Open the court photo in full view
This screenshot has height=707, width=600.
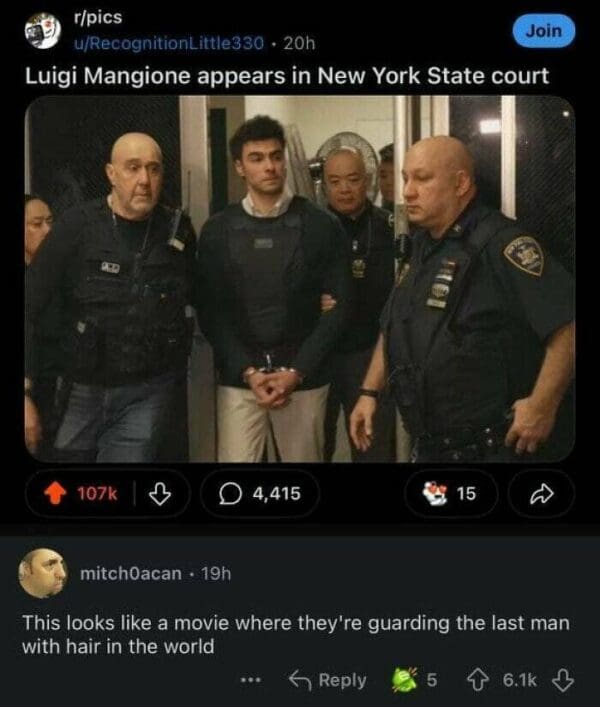tap(300, 278)
